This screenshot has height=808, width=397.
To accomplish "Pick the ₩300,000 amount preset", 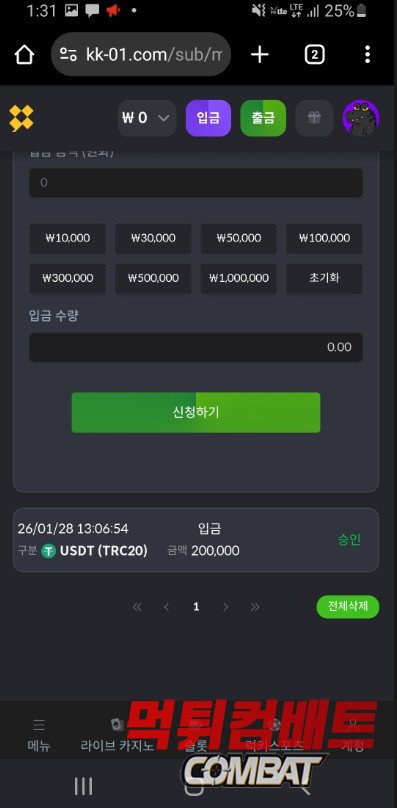I will click(68, 279).
